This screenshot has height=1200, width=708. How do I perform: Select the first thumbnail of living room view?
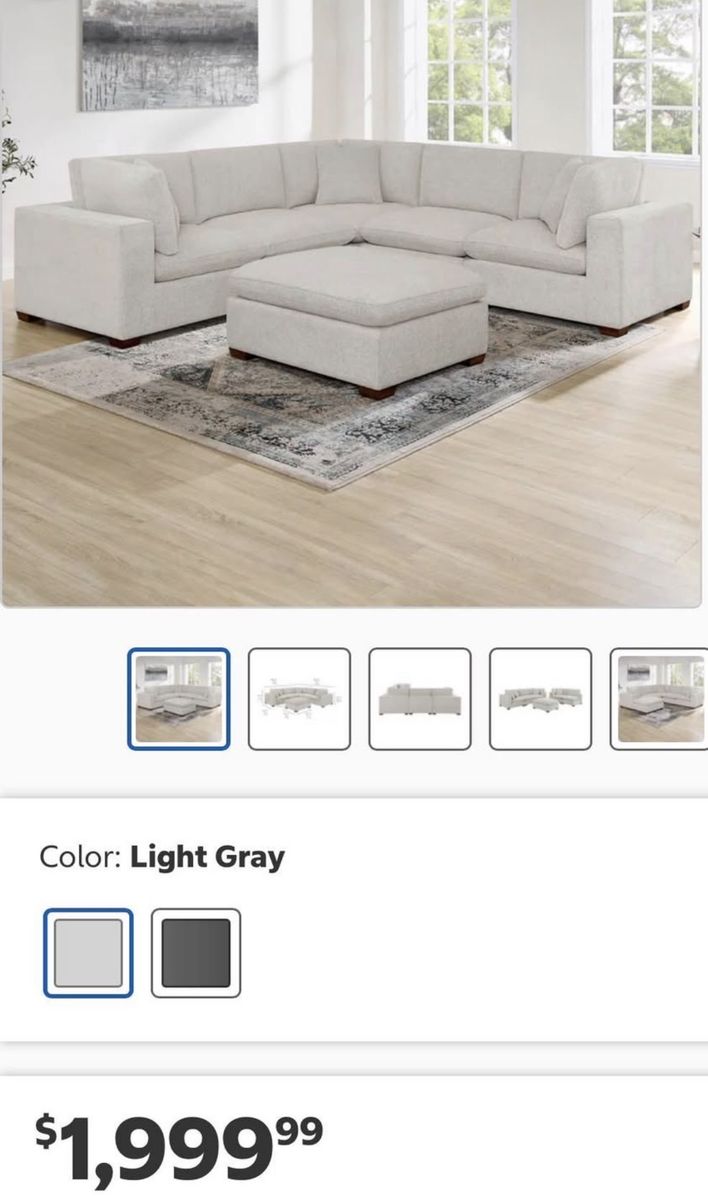179,699
